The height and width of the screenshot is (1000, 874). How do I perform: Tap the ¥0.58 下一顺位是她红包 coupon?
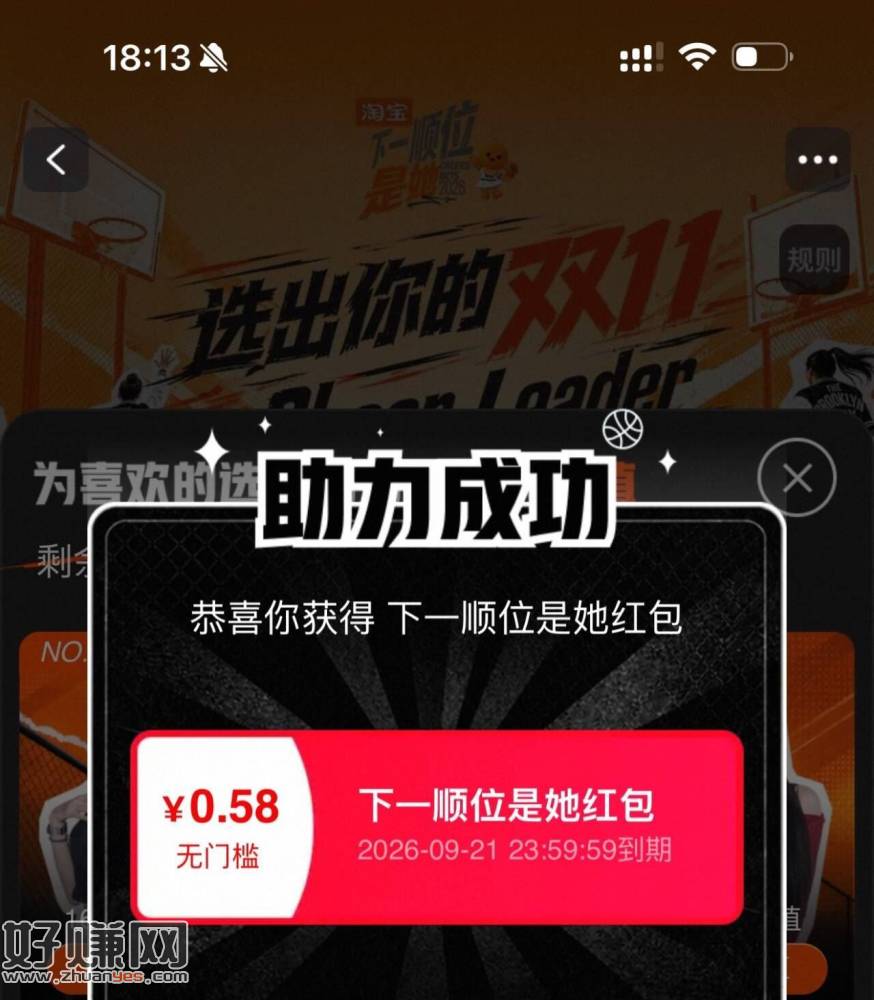(x=438, y=827)
